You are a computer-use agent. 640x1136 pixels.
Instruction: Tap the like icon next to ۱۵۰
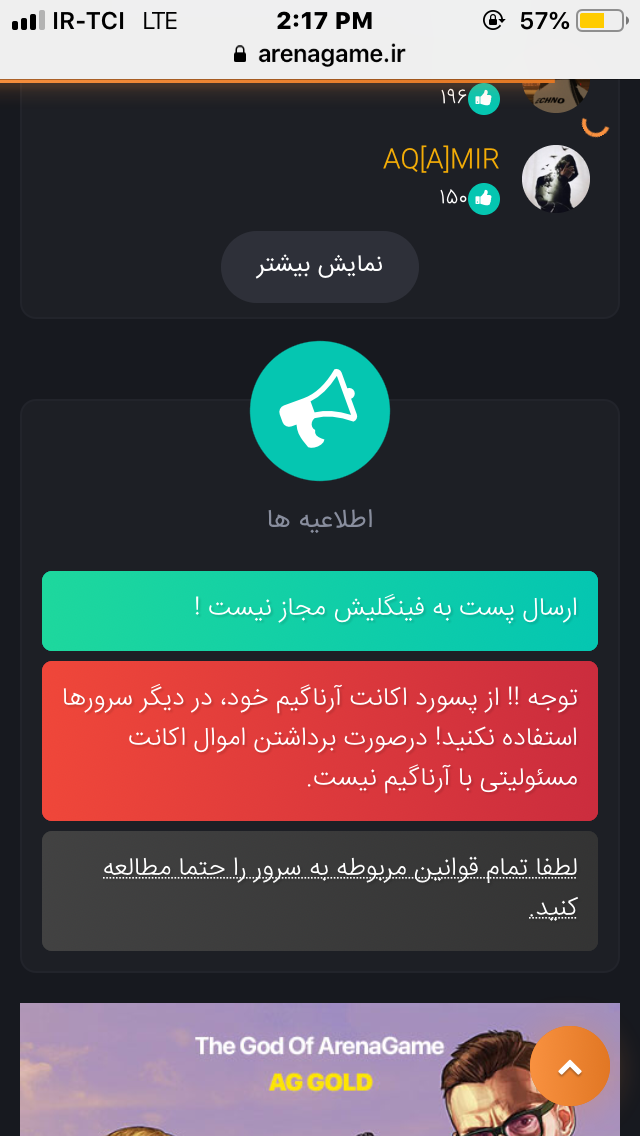click(483, 199)
